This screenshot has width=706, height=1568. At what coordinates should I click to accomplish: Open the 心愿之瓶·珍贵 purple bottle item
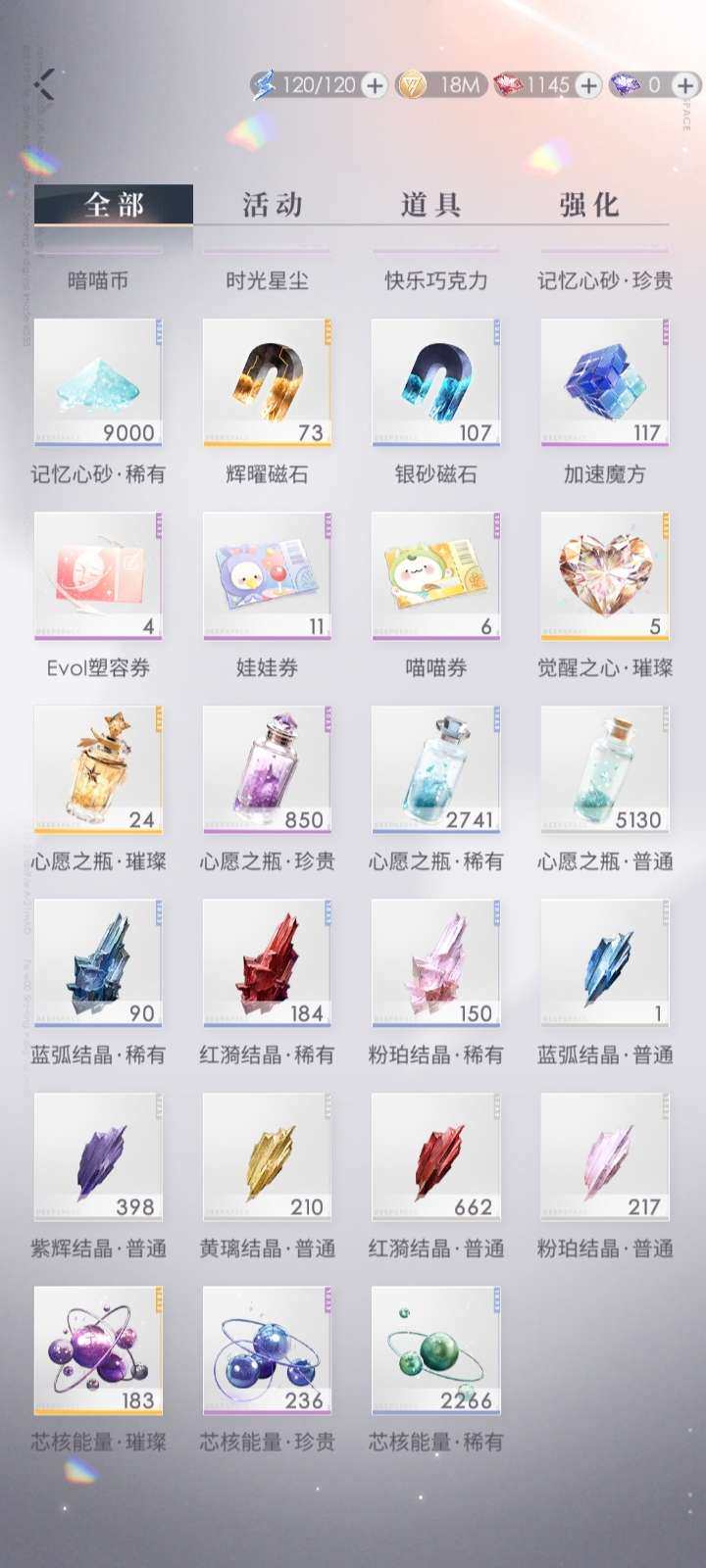click(267, 771)
